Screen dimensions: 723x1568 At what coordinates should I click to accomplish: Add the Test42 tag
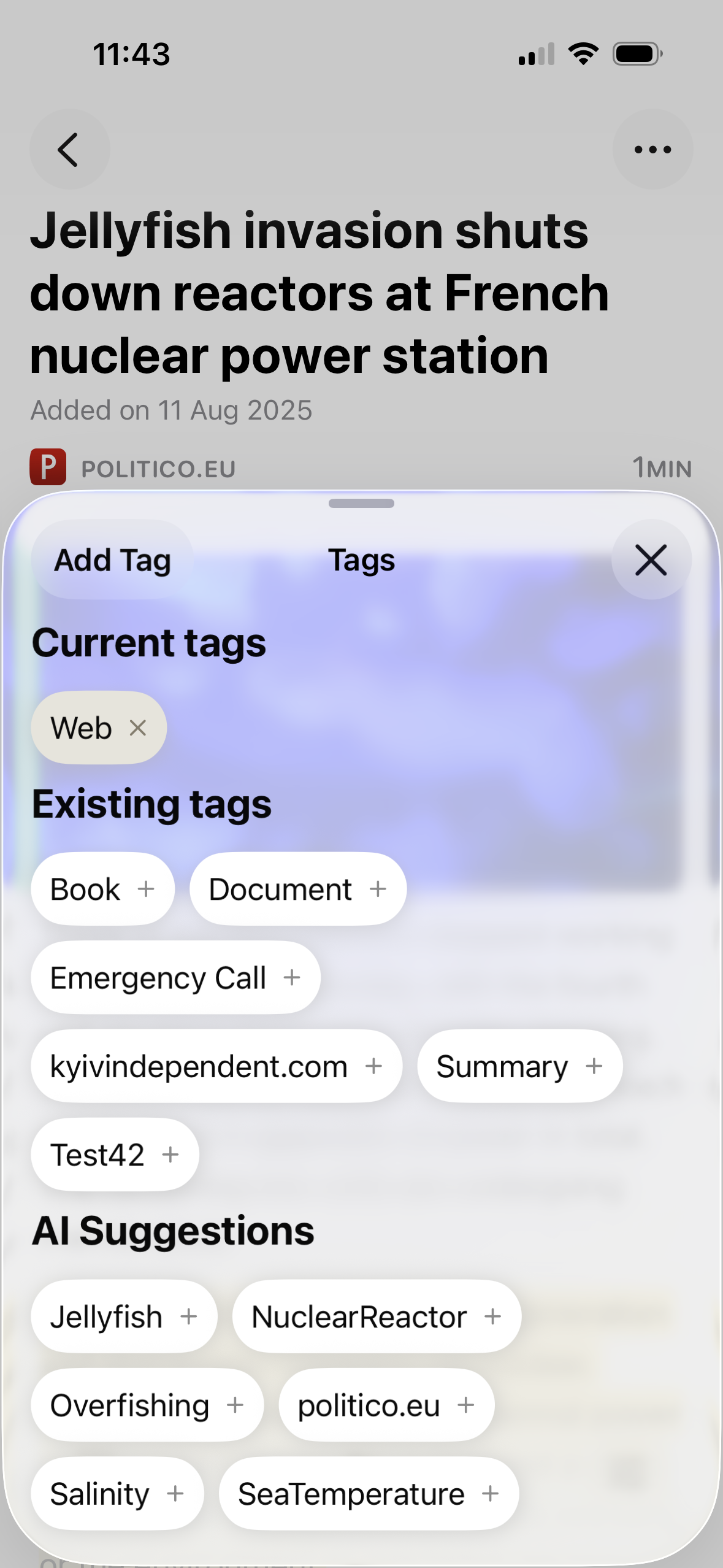click(115, 1154)
